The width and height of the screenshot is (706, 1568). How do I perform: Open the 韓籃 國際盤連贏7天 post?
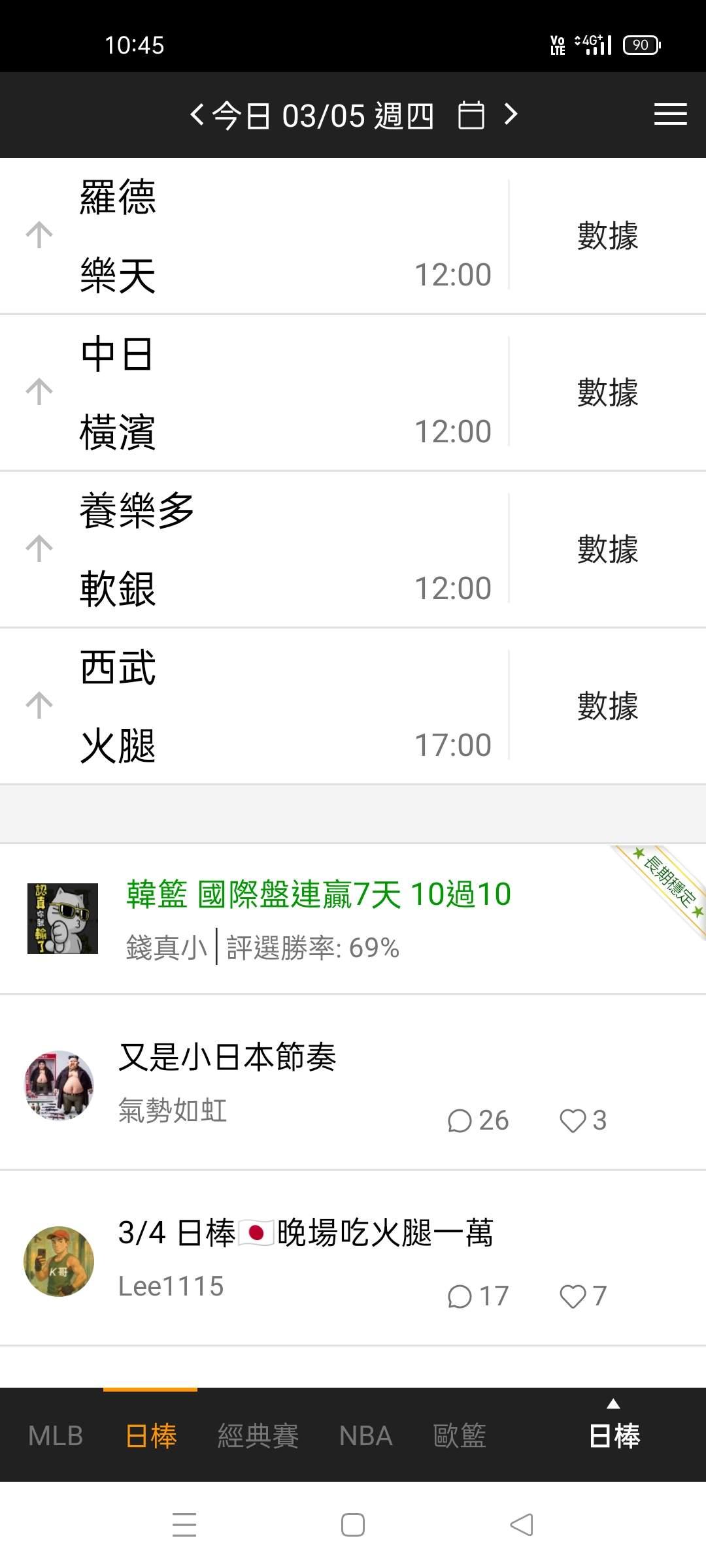(318, 894)
